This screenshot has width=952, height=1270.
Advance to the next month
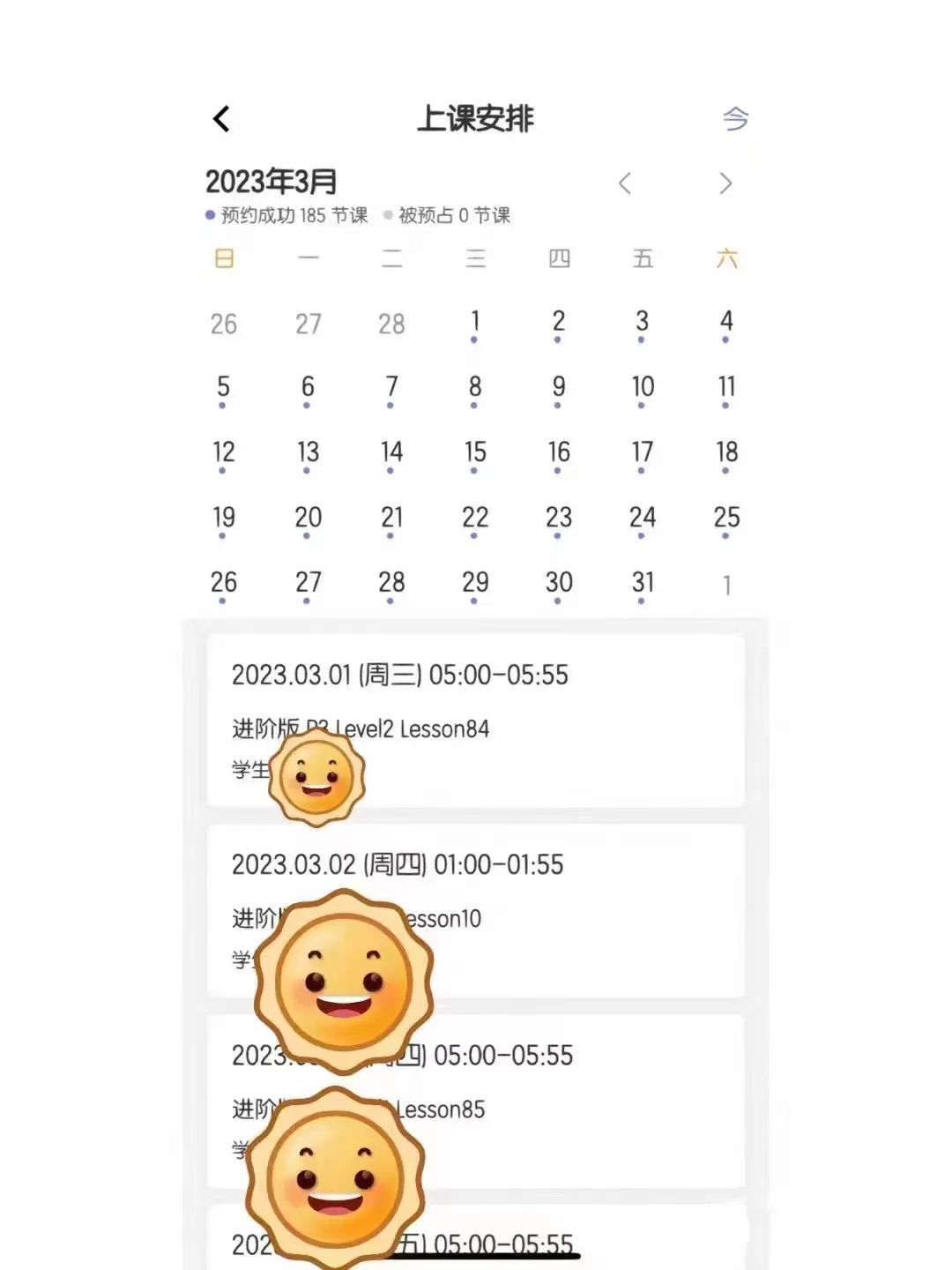[x=725, y=183]
